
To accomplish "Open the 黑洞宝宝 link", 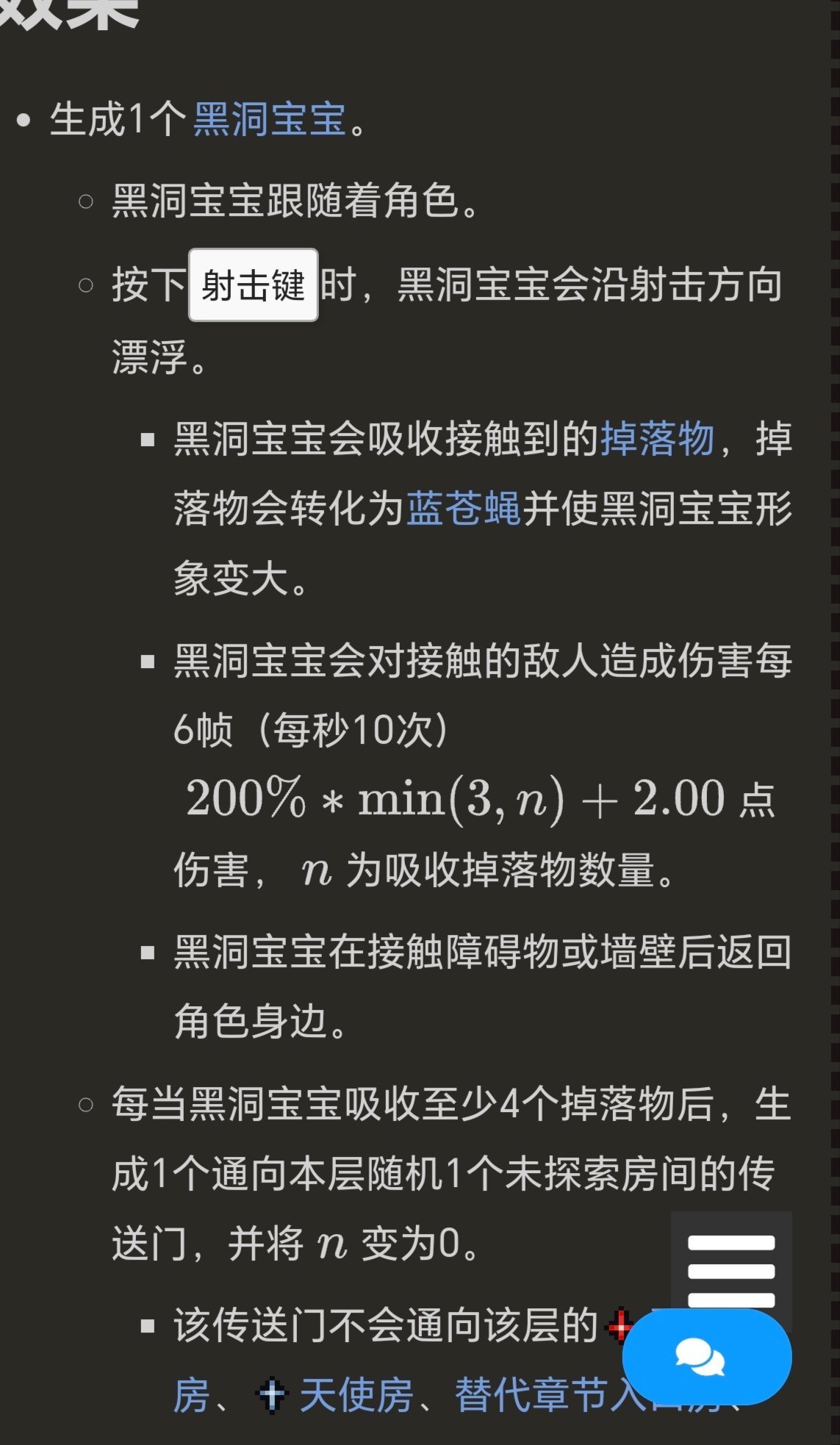I will 269,119.
